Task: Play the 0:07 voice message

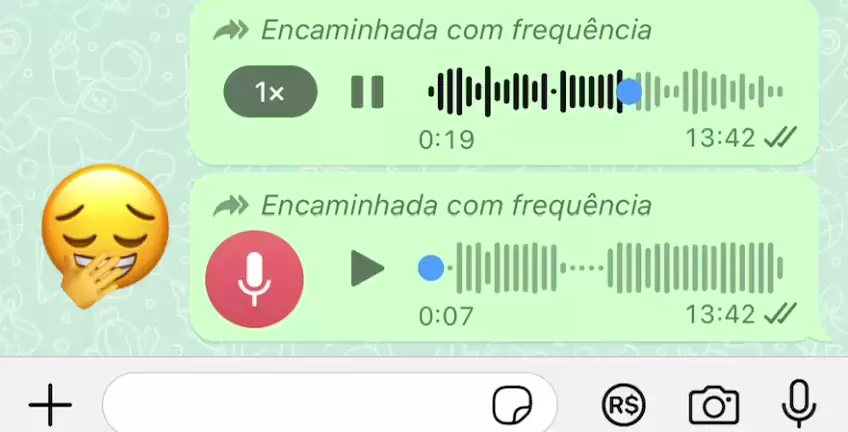Action: click(367, 268)
